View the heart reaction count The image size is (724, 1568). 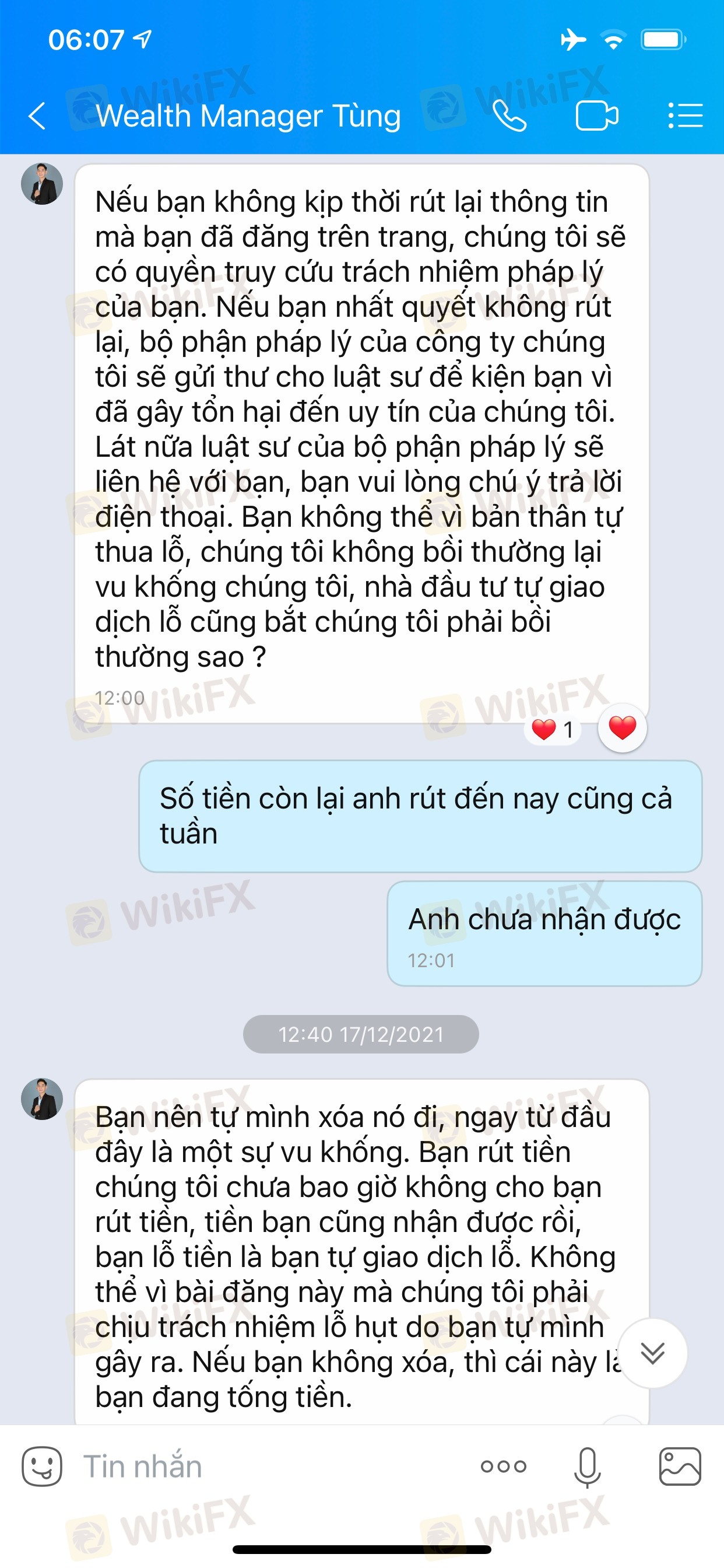pos(553,729)
